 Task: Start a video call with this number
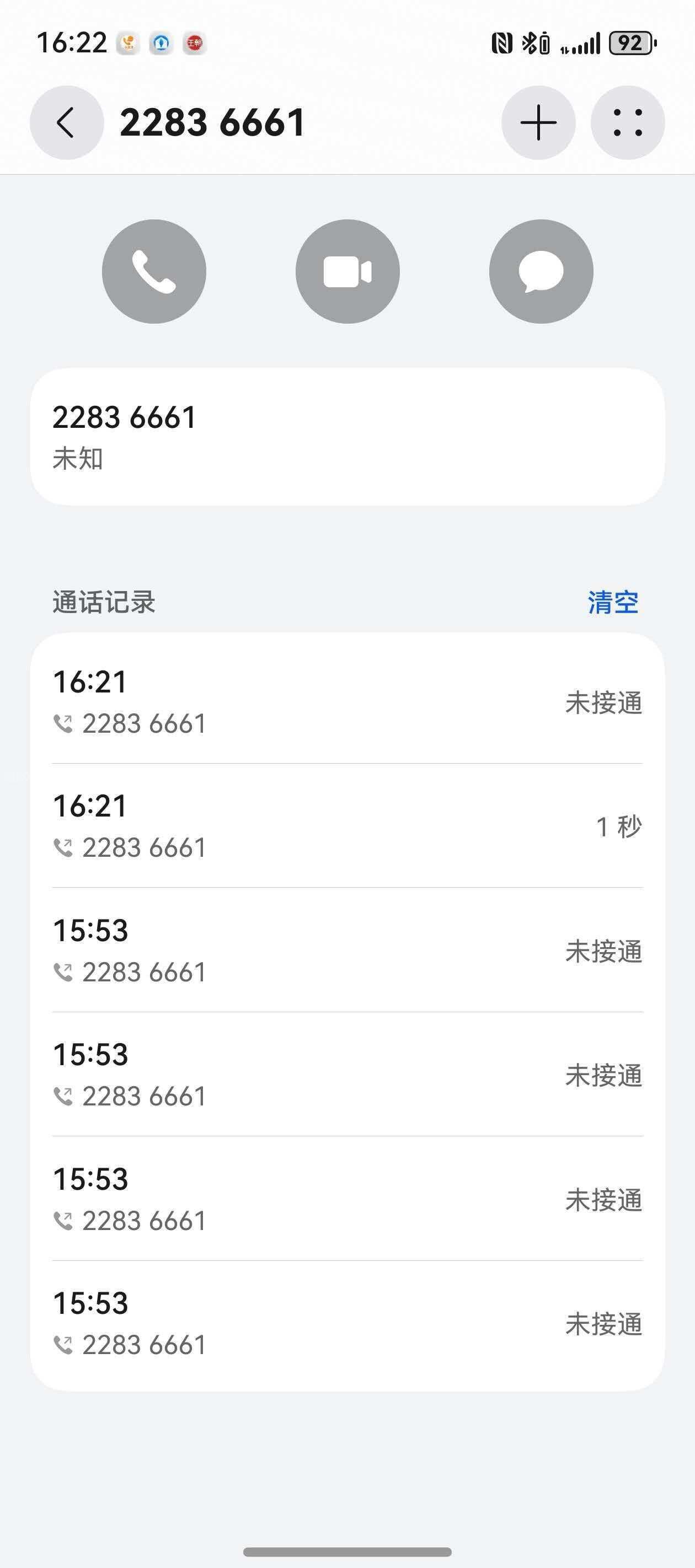[x=347, y=271]
